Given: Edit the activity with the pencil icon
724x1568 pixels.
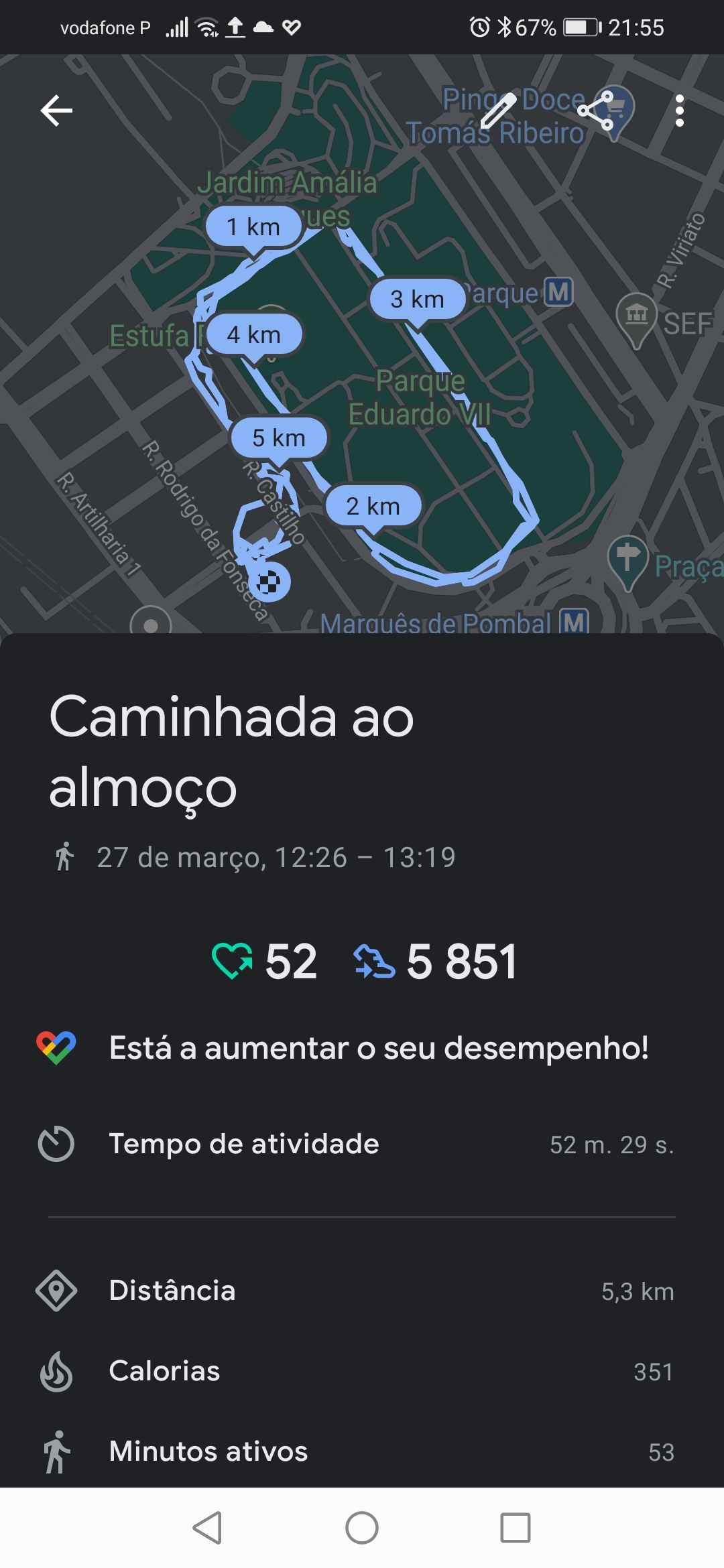Looking at the screenshot, I should coord(499,111).
